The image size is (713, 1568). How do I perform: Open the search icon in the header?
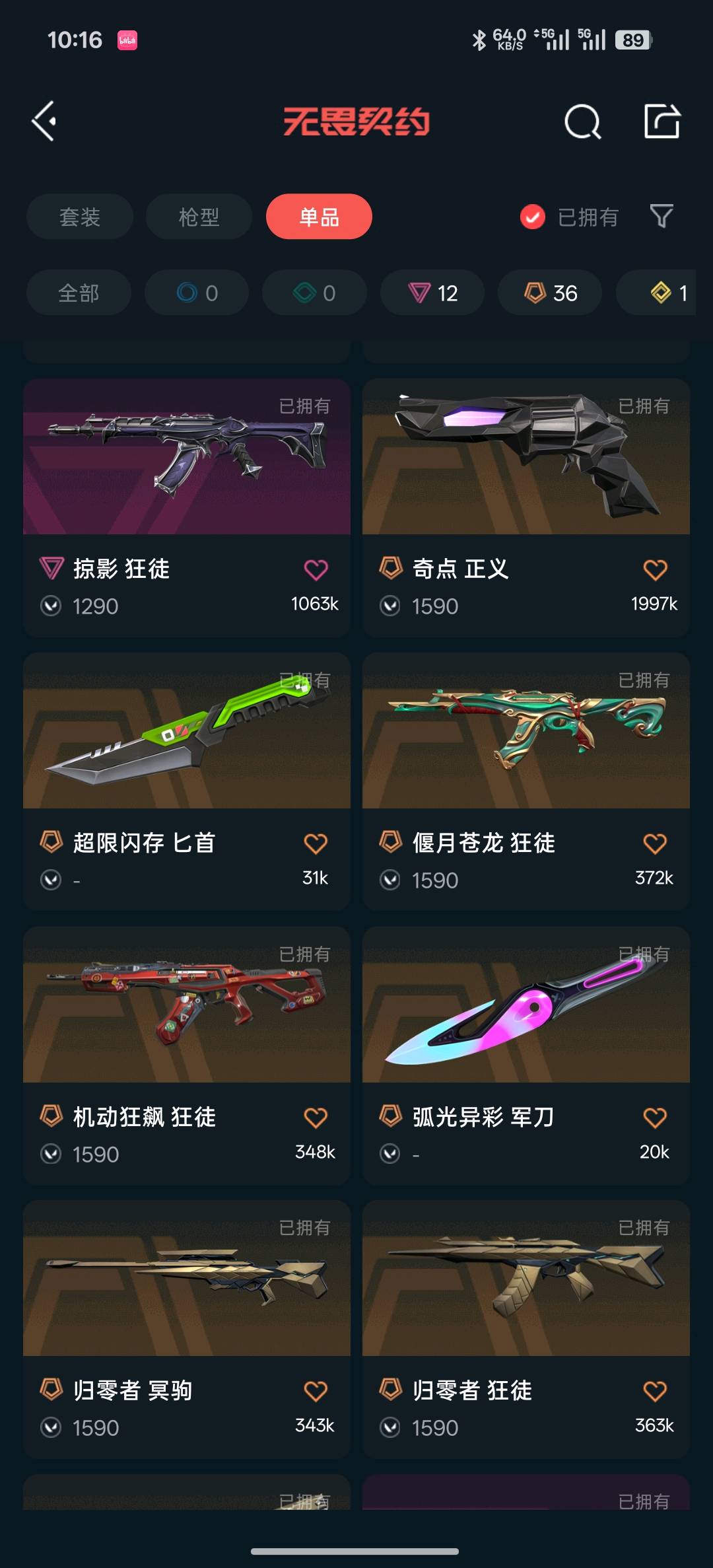[x=582, y=122]
